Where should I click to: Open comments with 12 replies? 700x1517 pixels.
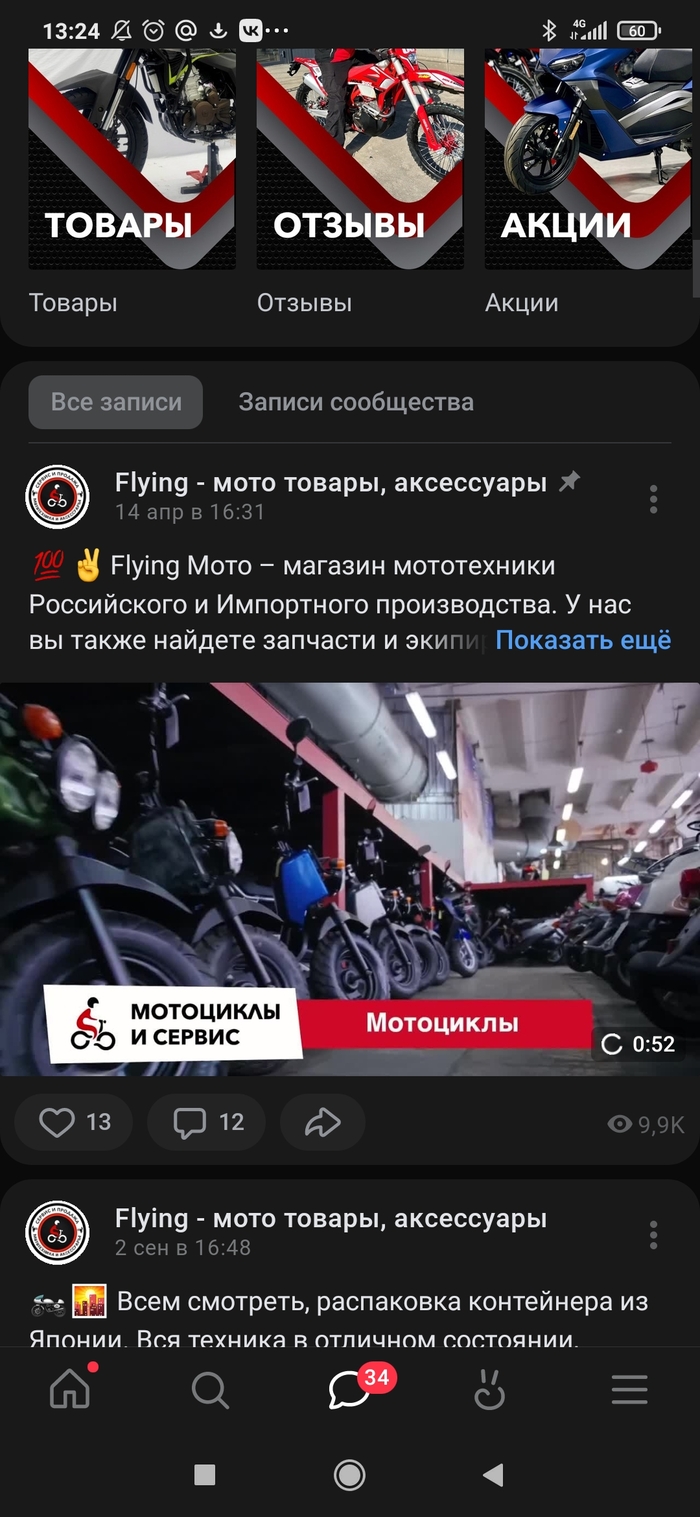tap(207, 1122)
